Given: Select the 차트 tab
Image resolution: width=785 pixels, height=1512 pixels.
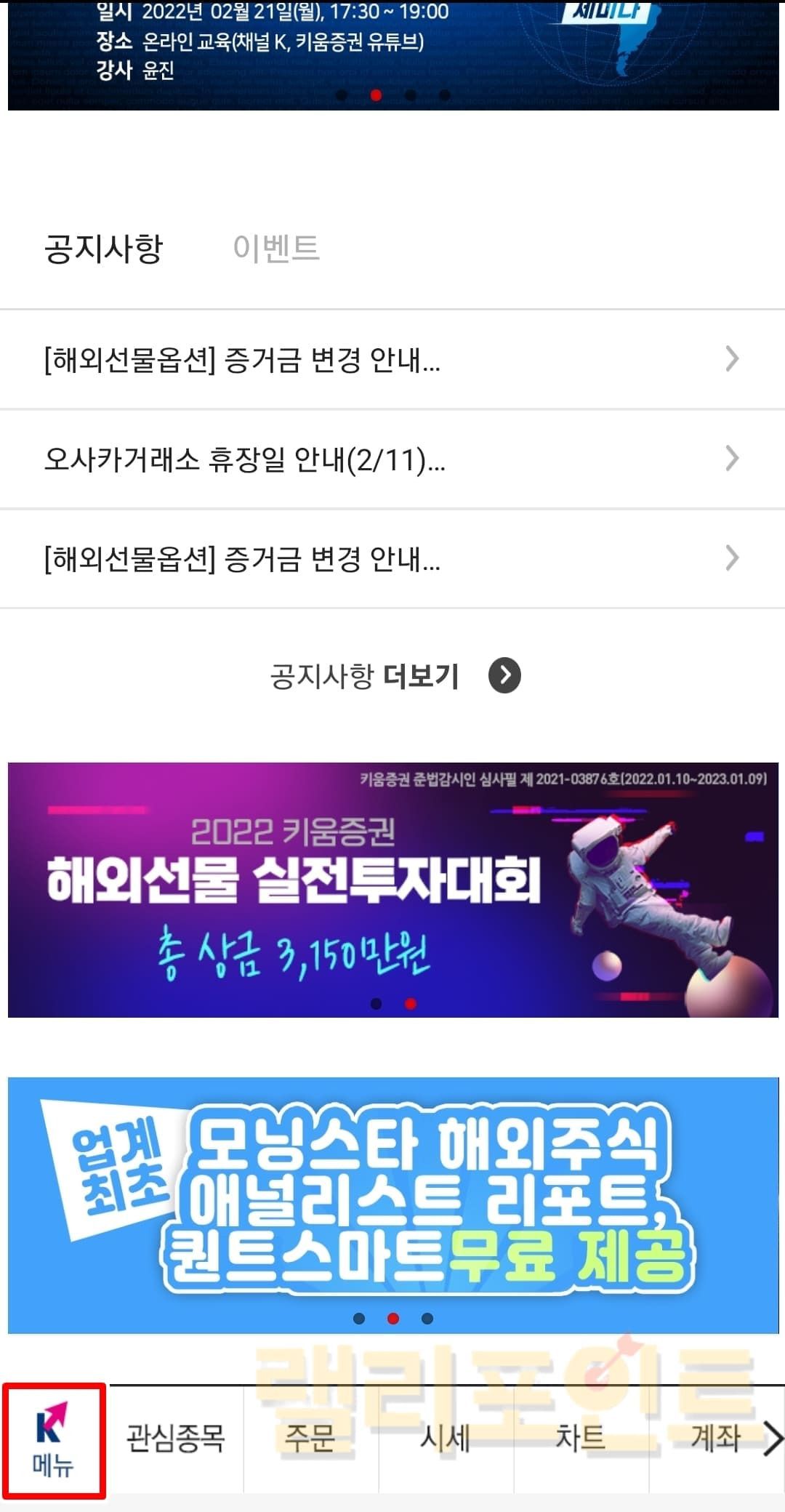Looking at the screenshot, I should pos(580,1438).
